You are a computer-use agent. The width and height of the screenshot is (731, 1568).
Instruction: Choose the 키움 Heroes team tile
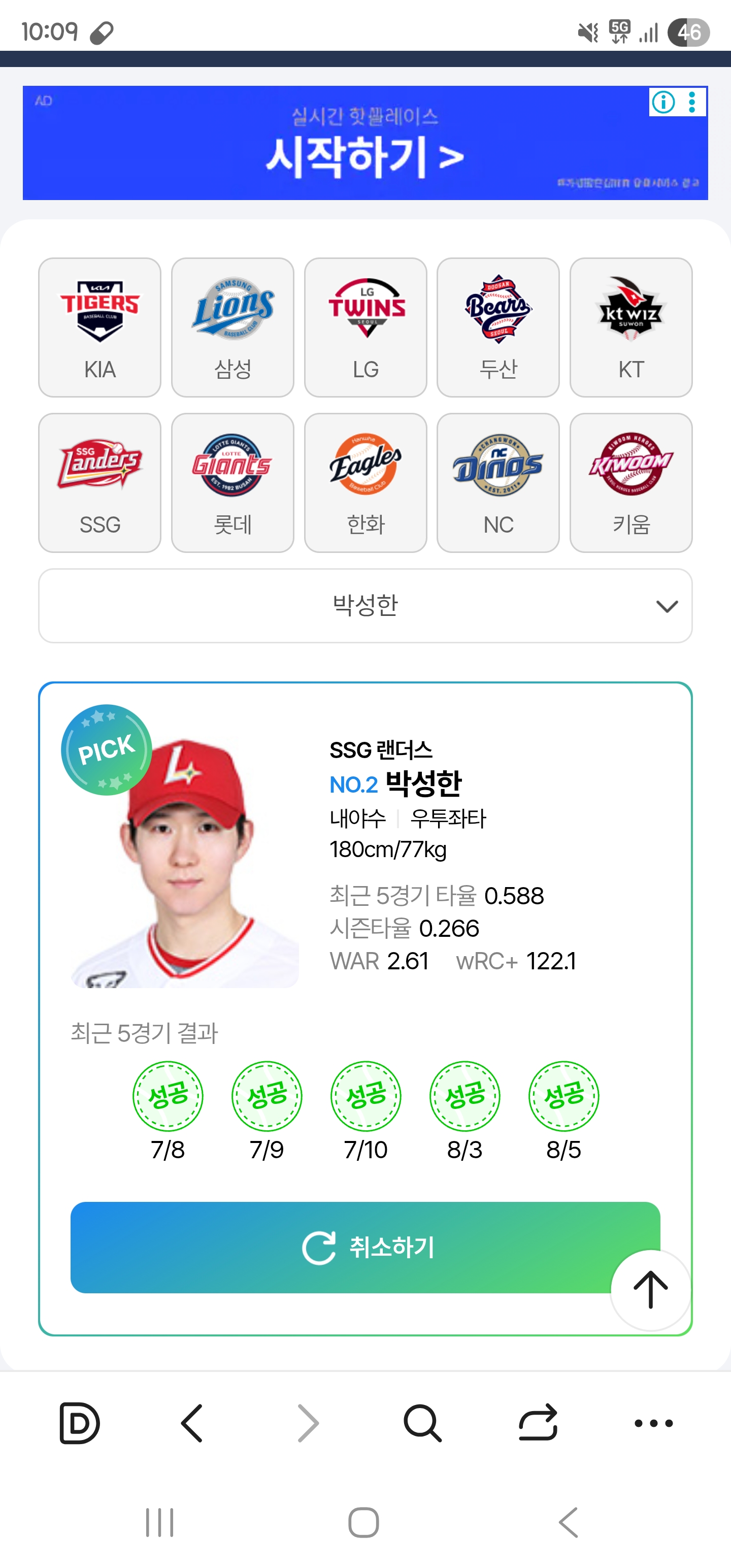pyautogui.click(x=630, y=483)
